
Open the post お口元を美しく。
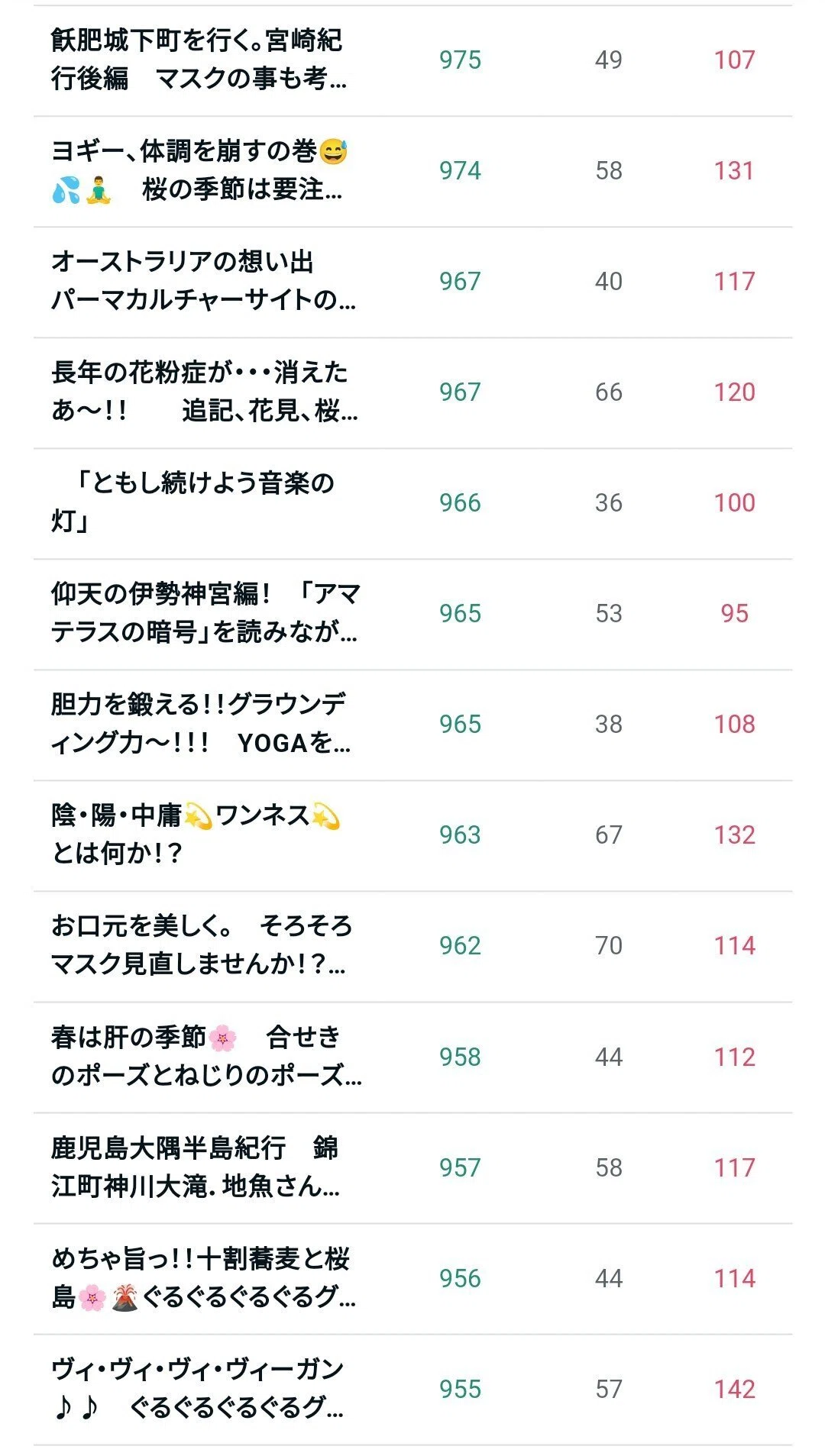[201, 945]
